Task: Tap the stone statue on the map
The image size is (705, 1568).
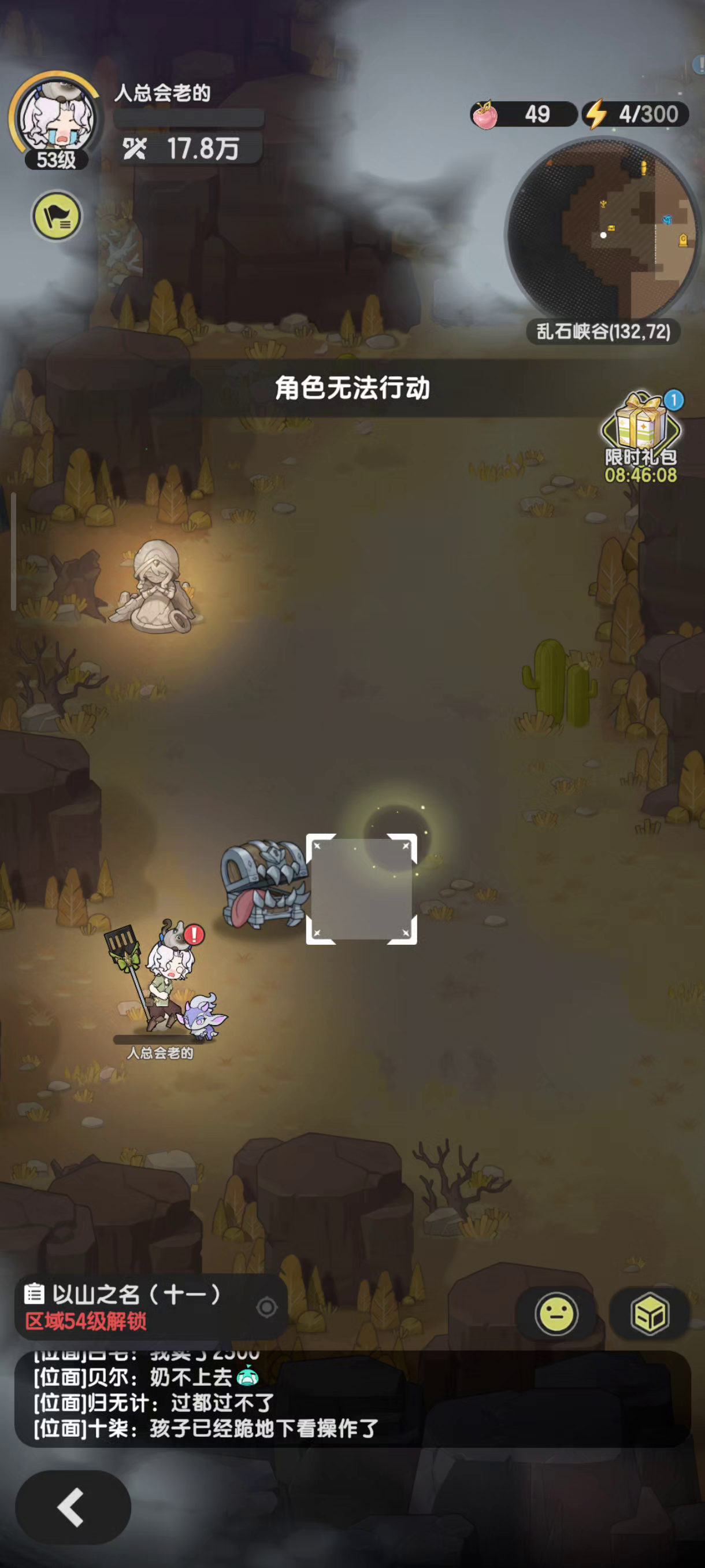Action: 155,588
